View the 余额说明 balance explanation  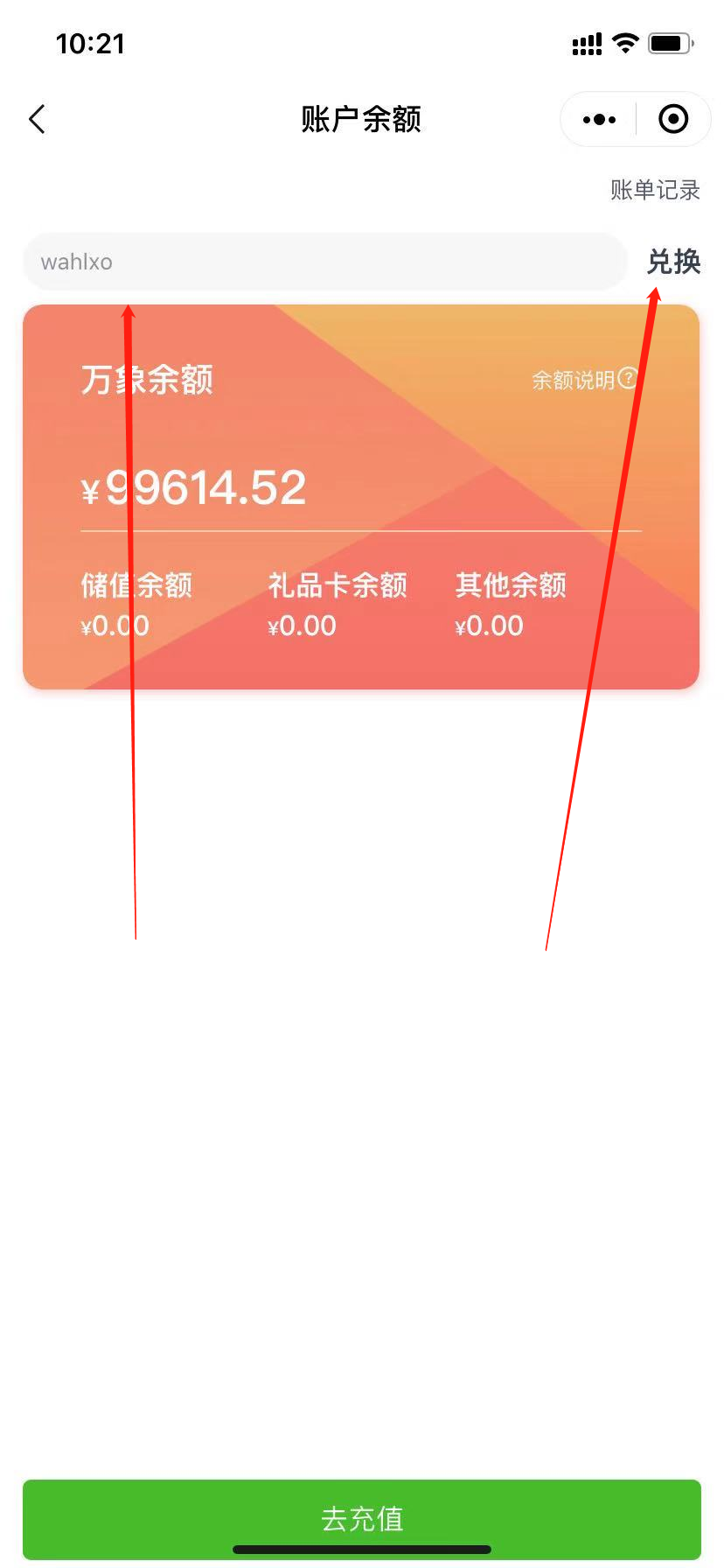583,380
